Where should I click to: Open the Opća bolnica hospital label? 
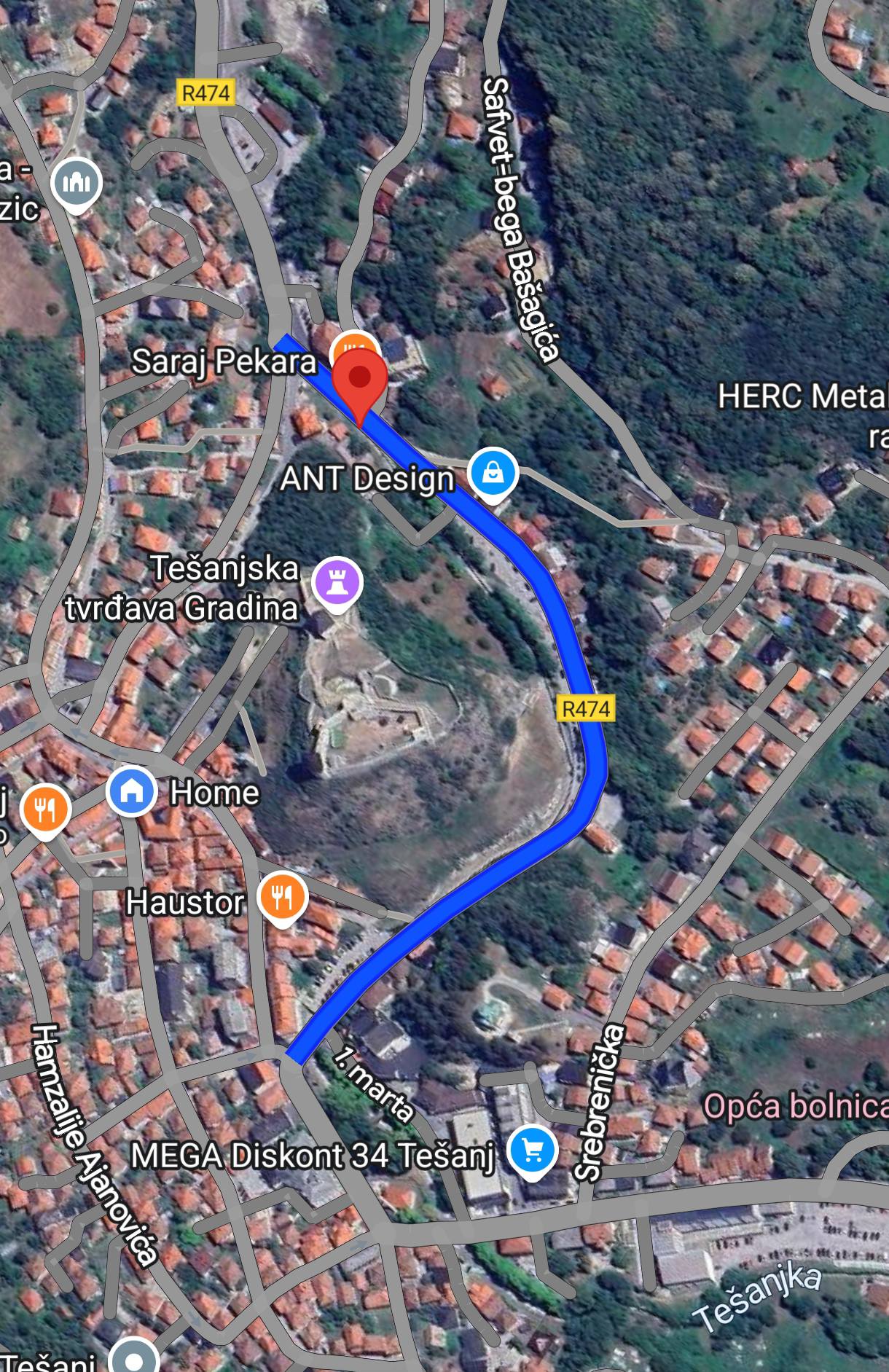click(x=795, y=1107)
